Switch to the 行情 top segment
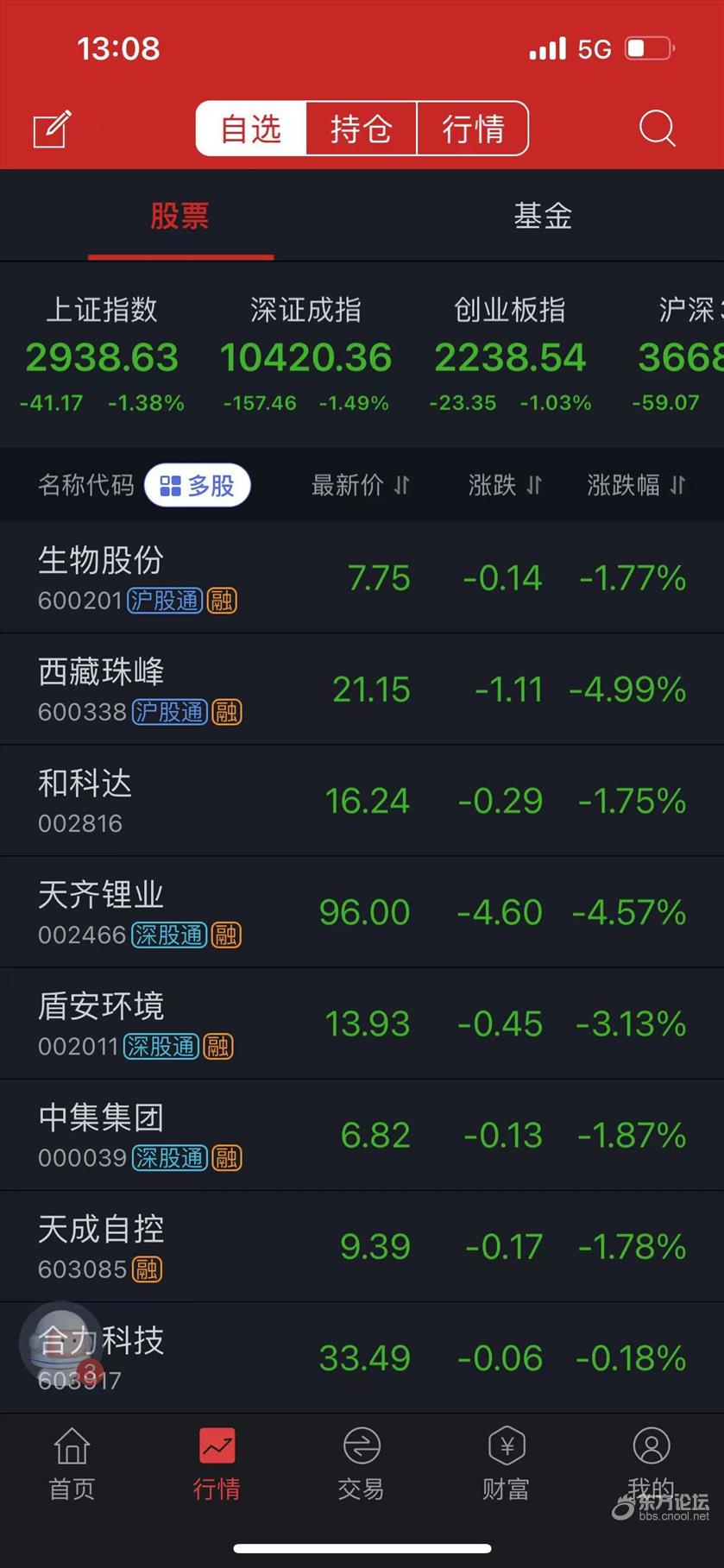 473,129
